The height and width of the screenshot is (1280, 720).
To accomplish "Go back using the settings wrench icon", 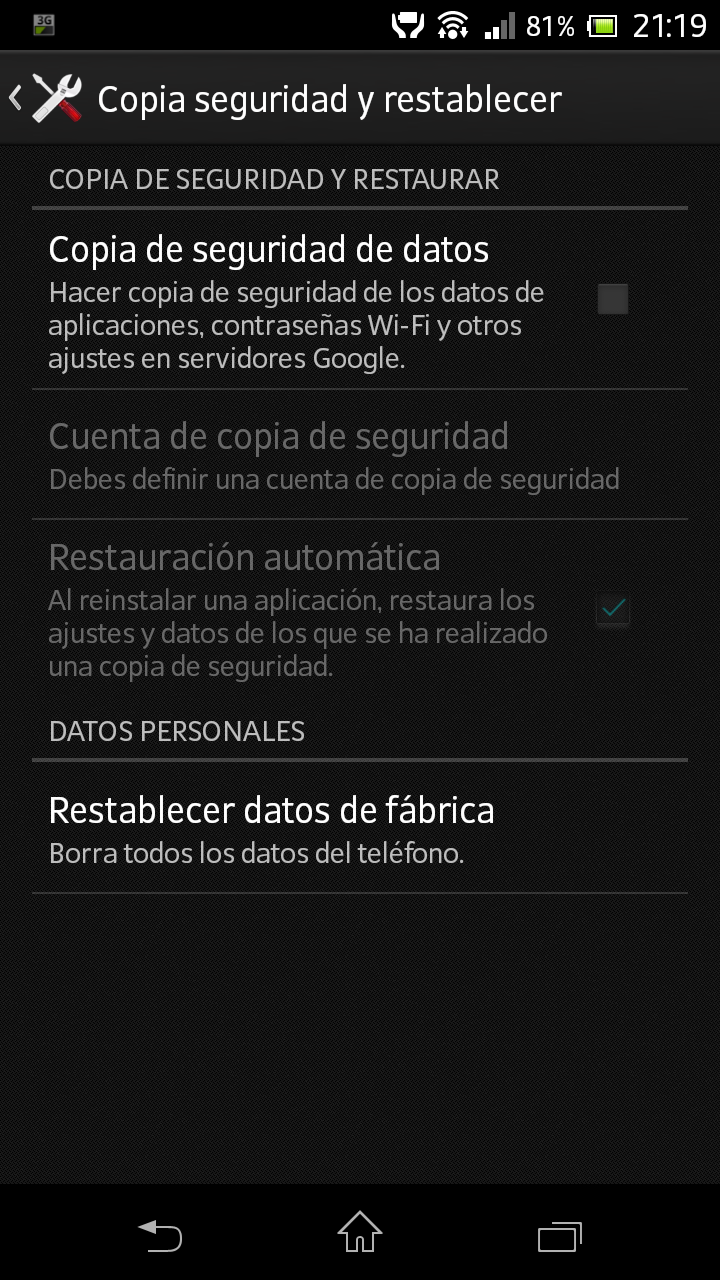I will (x=56, y=98).
